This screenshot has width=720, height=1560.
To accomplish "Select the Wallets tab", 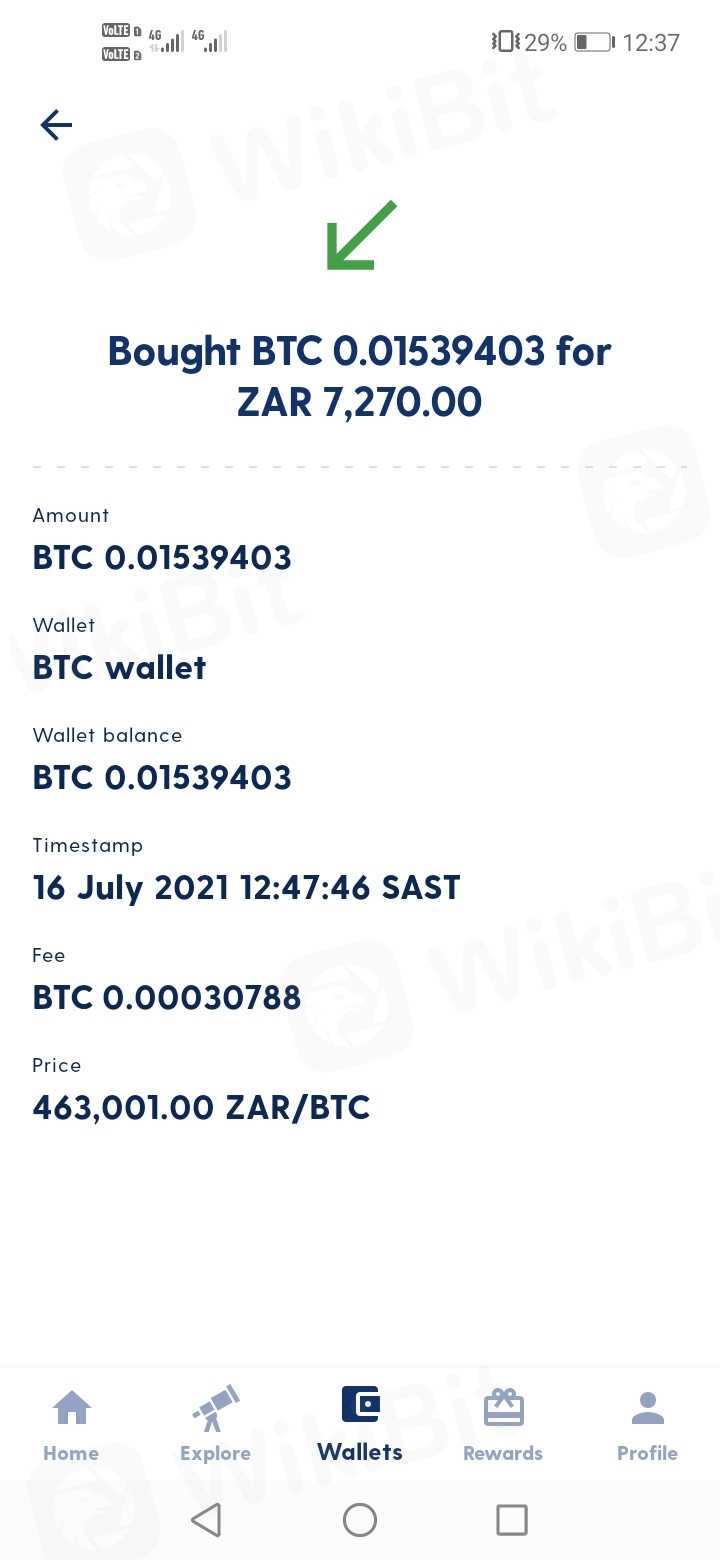I will pos(360,1424).
